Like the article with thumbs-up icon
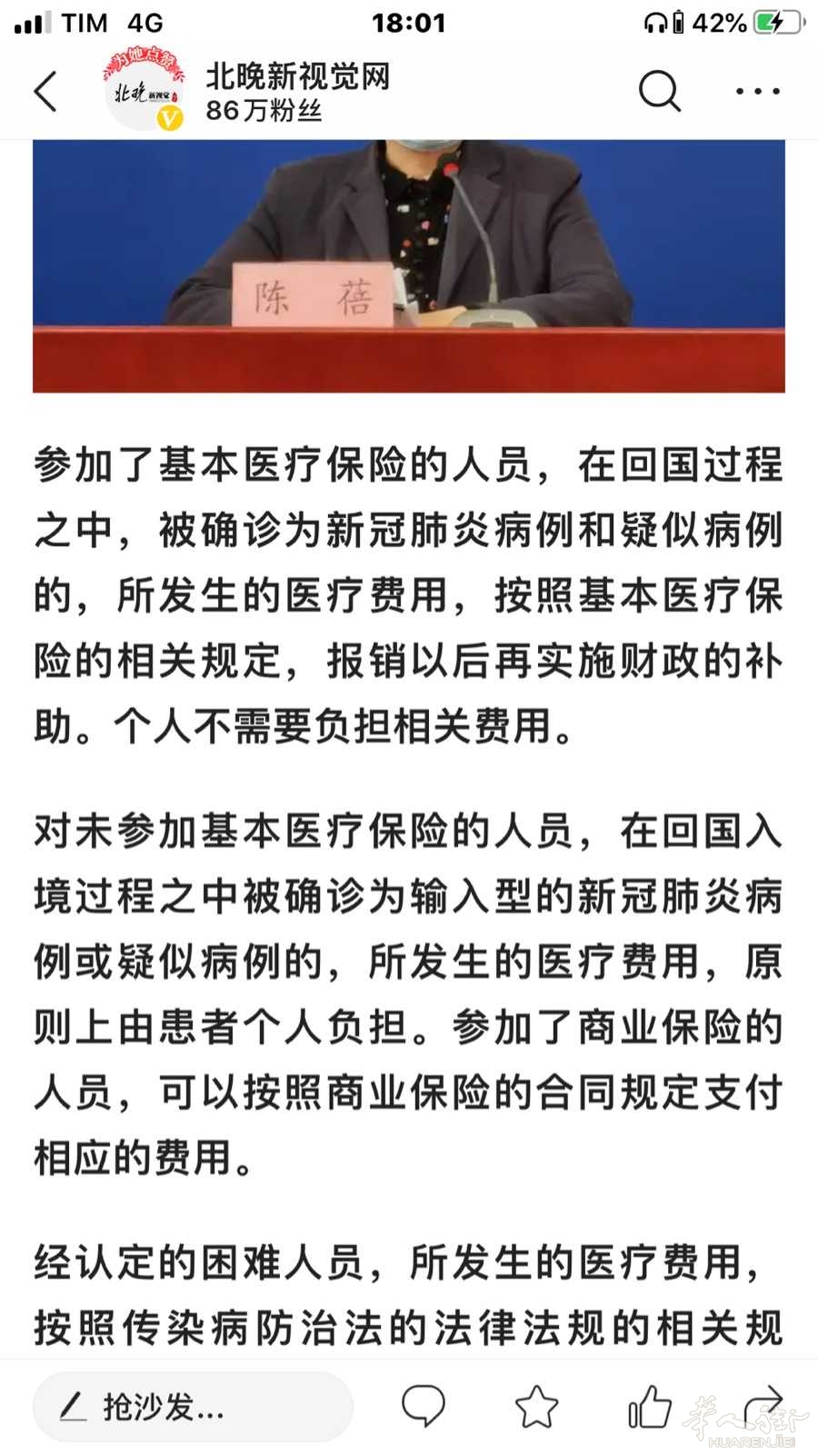The image size is (818, 1456). pyautogui.click(x=649, y=1406)
